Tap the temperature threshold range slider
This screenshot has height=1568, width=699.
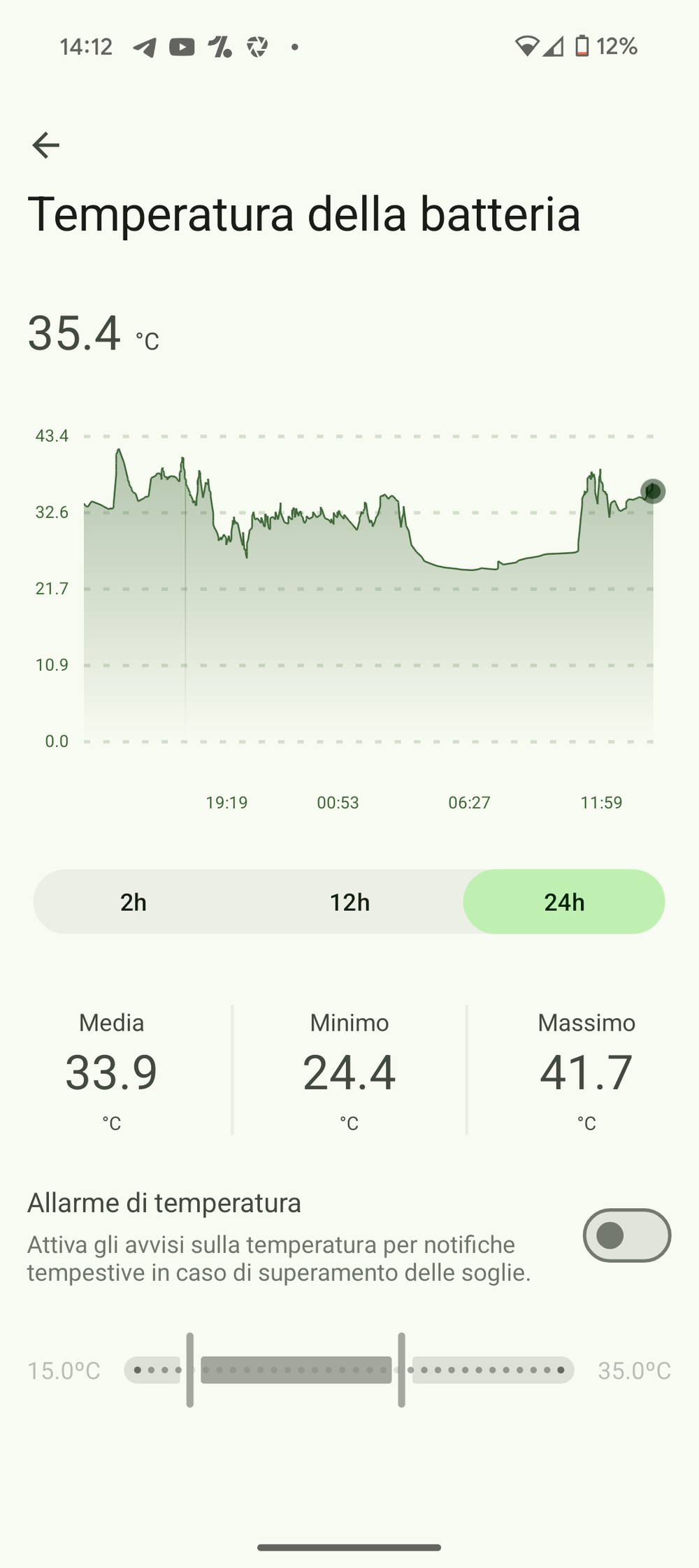tap(348, 1370)
